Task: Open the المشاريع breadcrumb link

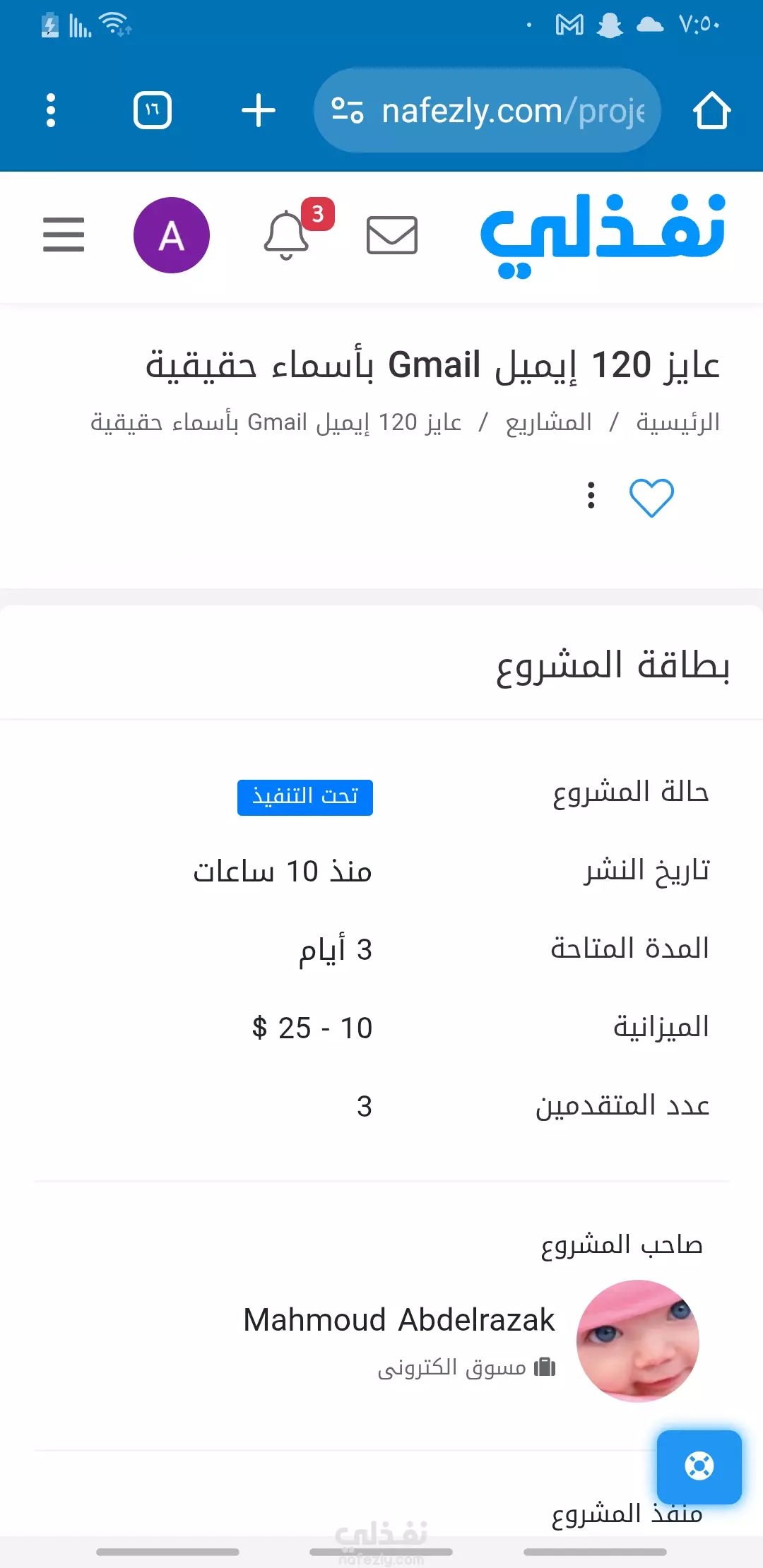Action: click(549, 422)
